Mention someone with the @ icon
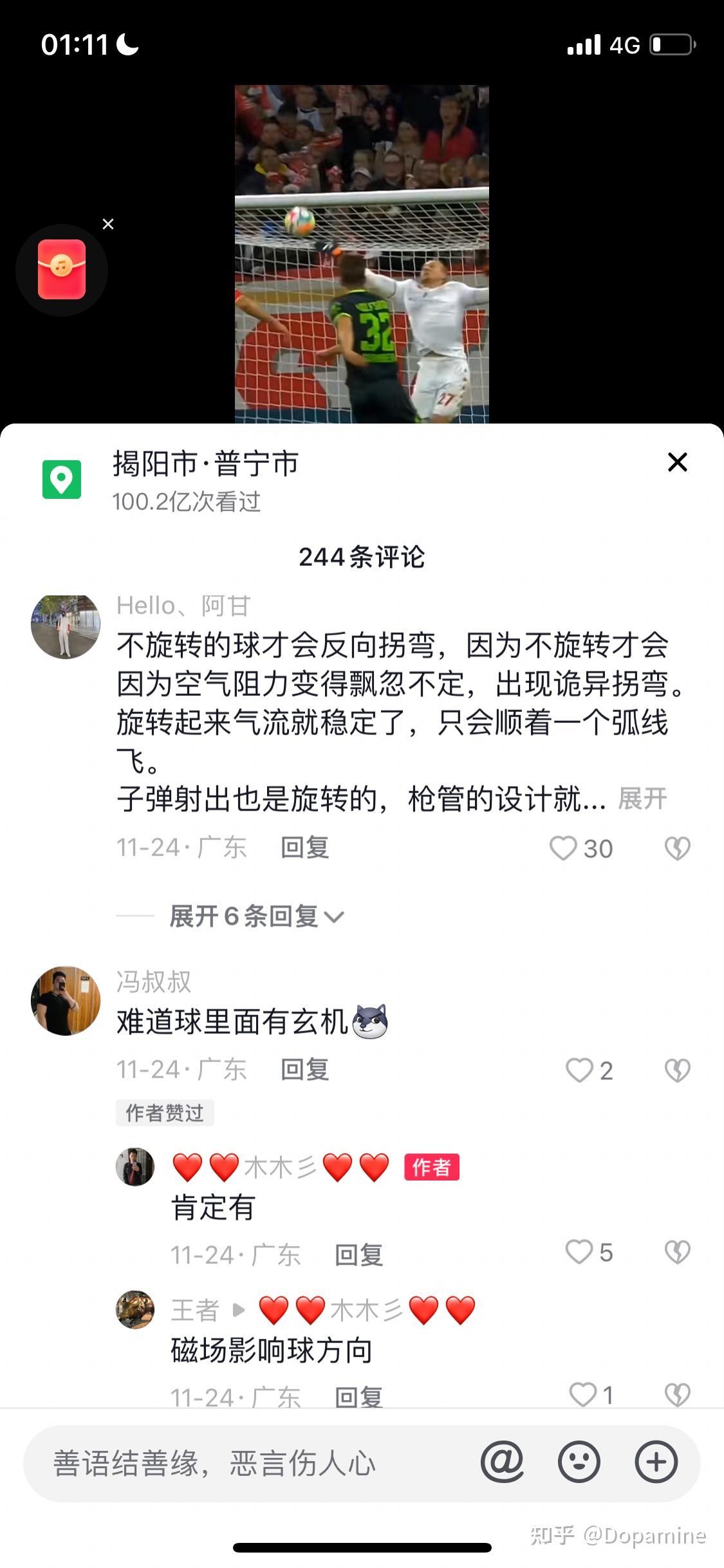 502,1462
